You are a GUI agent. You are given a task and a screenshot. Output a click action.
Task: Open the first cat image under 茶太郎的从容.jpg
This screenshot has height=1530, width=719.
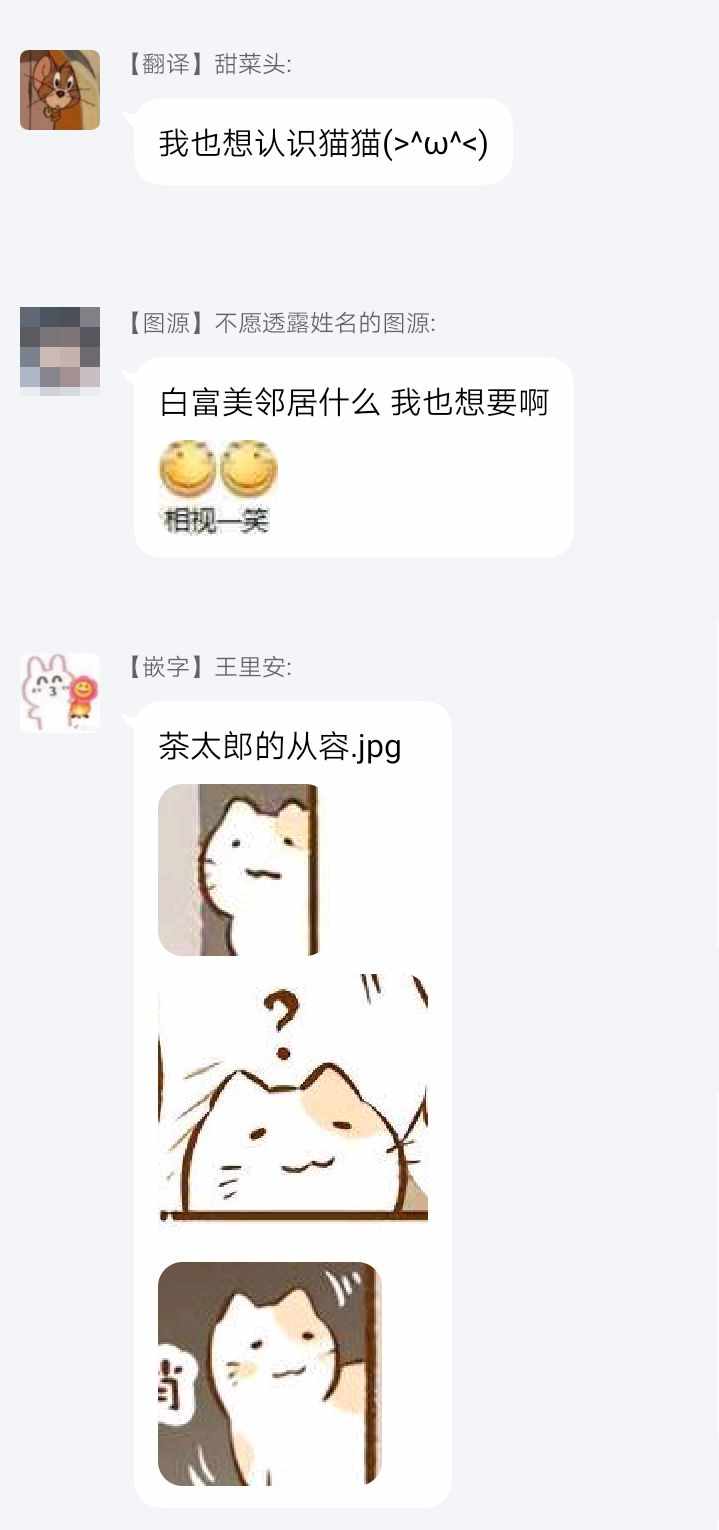[x=238, y=870]
